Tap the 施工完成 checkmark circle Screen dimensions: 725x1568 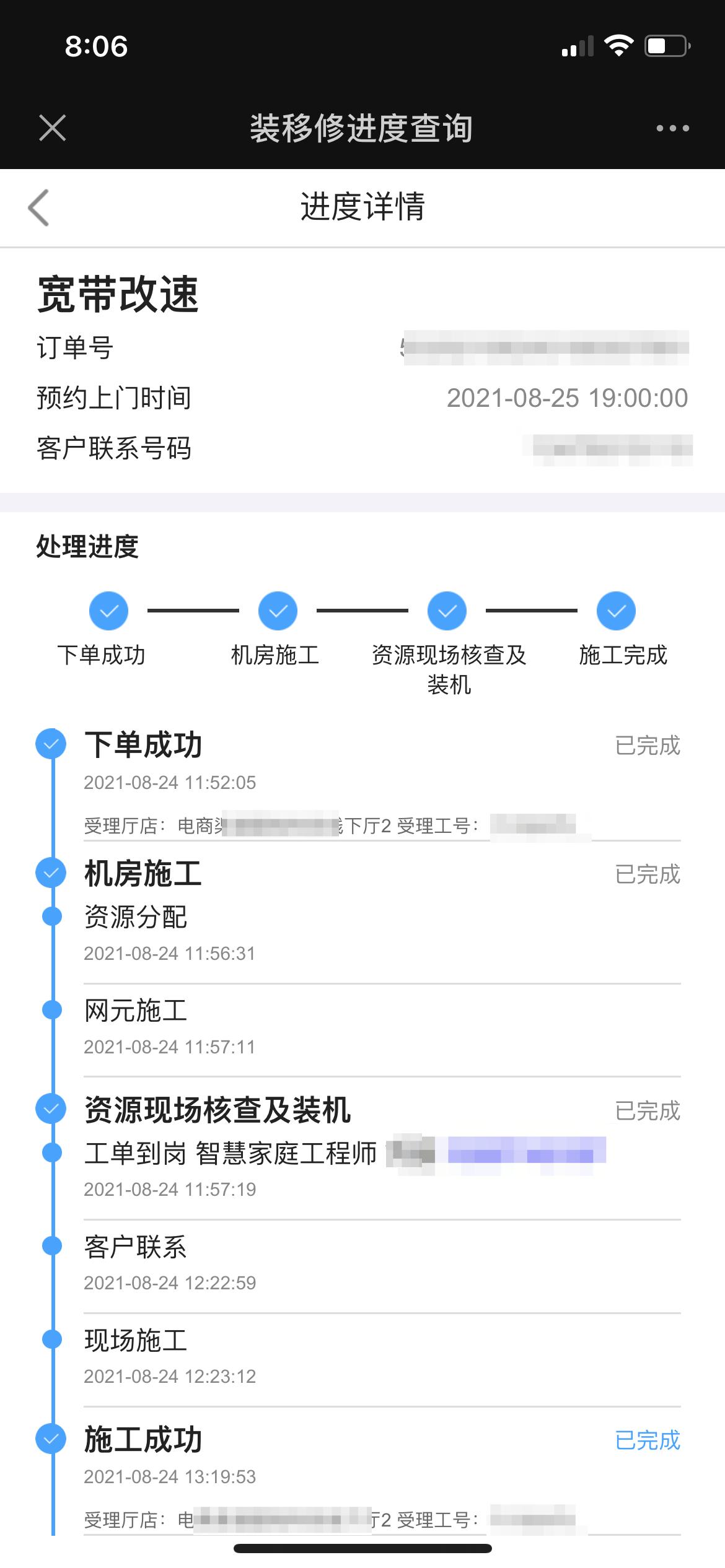point(615,610)
